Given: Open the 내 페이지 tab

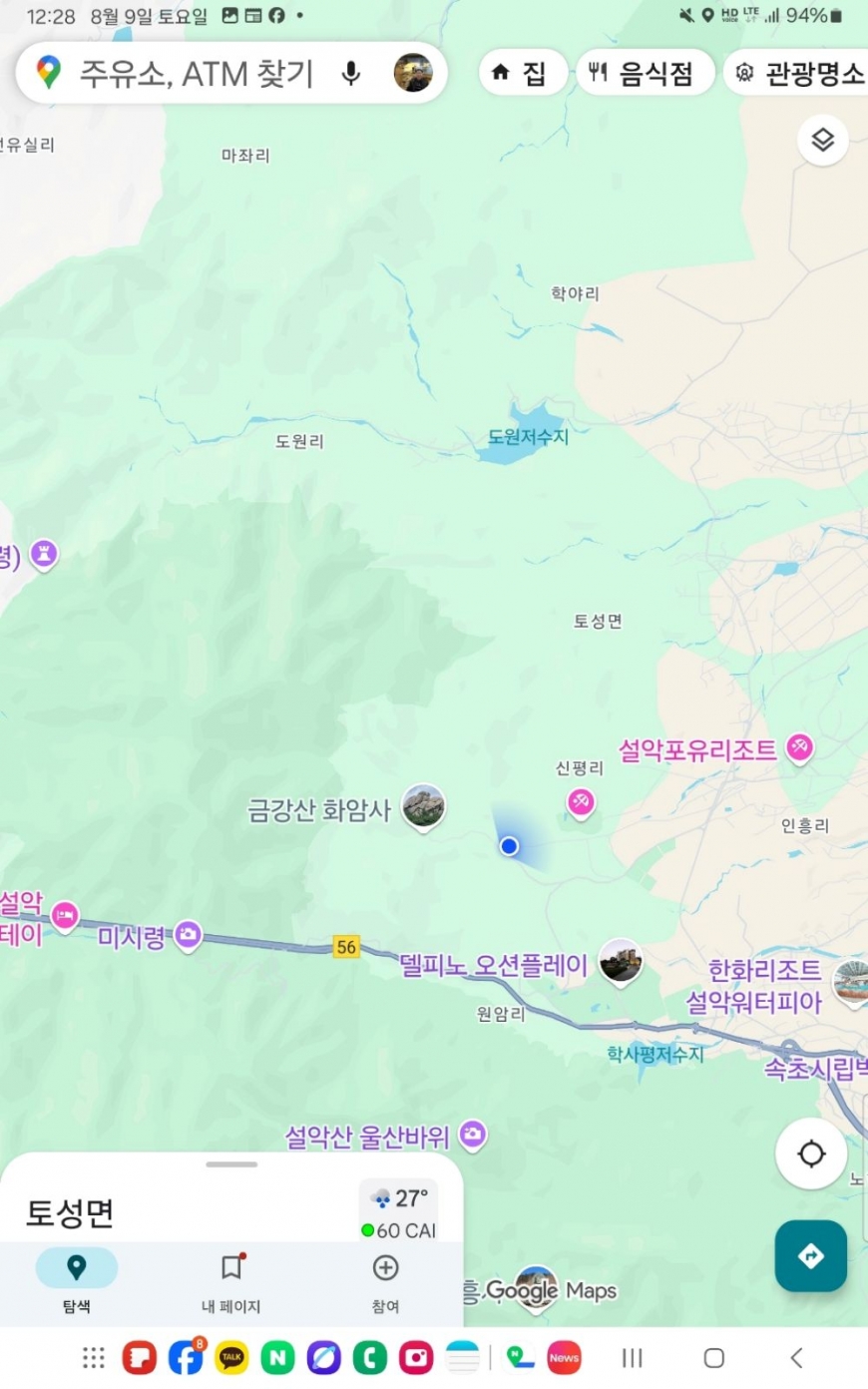Looking at the screenshot, I should tap(231, 1281).
